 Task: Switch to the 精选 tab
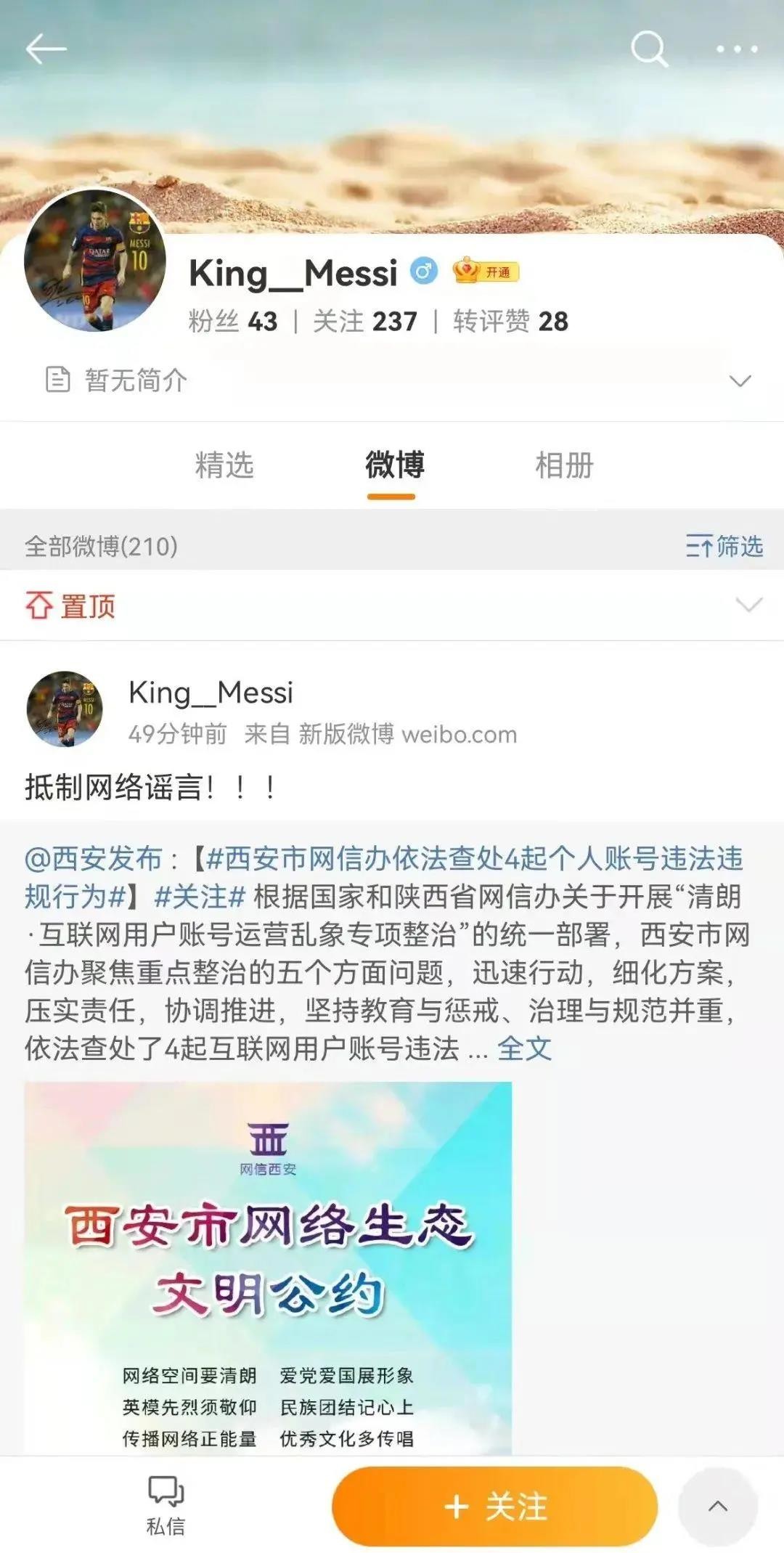coord(224,465)
